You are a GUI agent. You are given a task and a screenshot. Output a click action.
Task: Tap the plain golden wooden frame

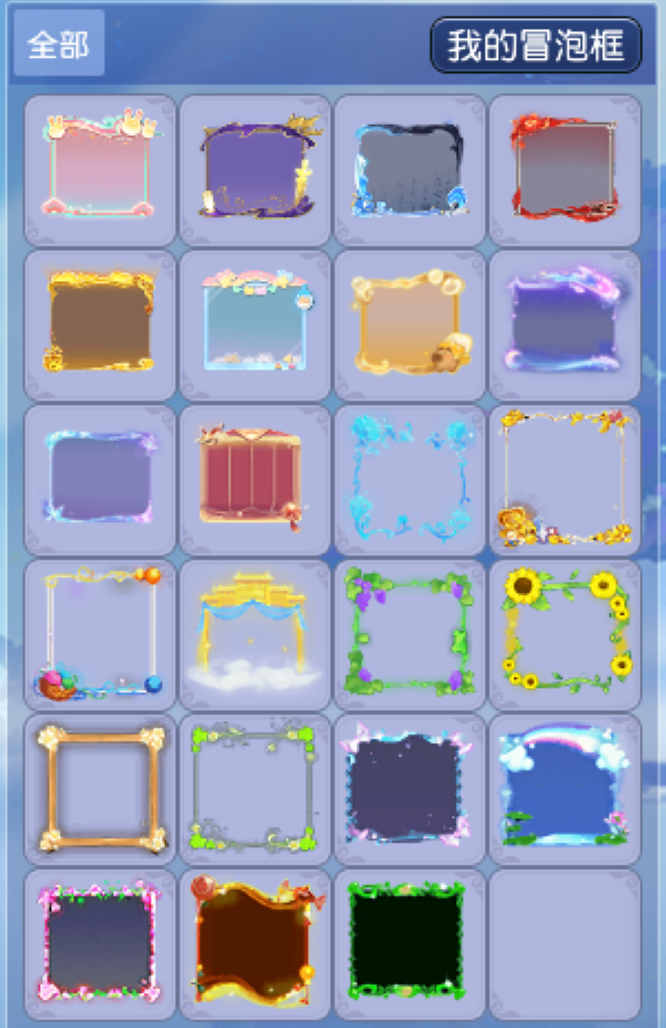pos(100,789)
